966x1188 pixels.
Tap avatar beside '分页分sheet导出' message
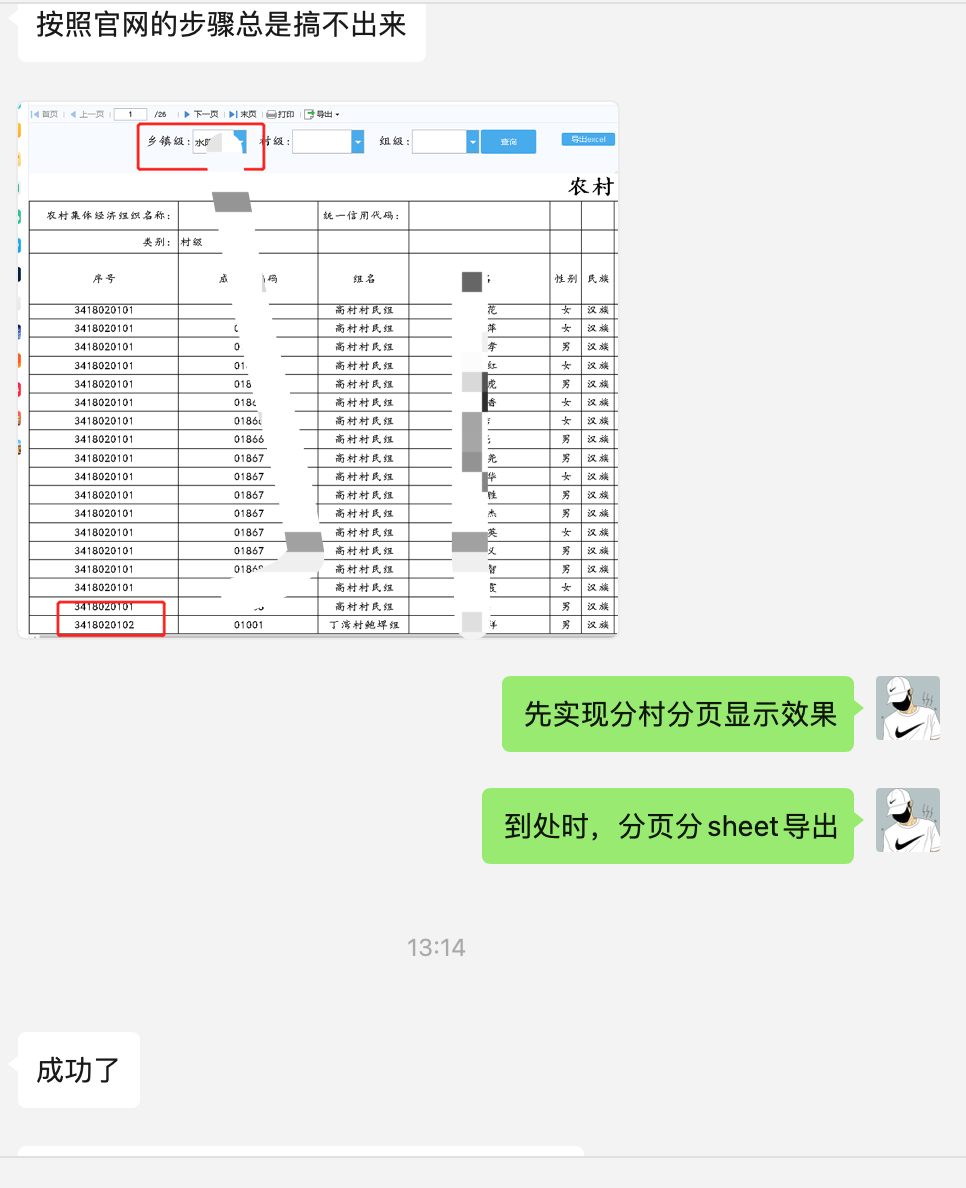(x=907, y=821)
